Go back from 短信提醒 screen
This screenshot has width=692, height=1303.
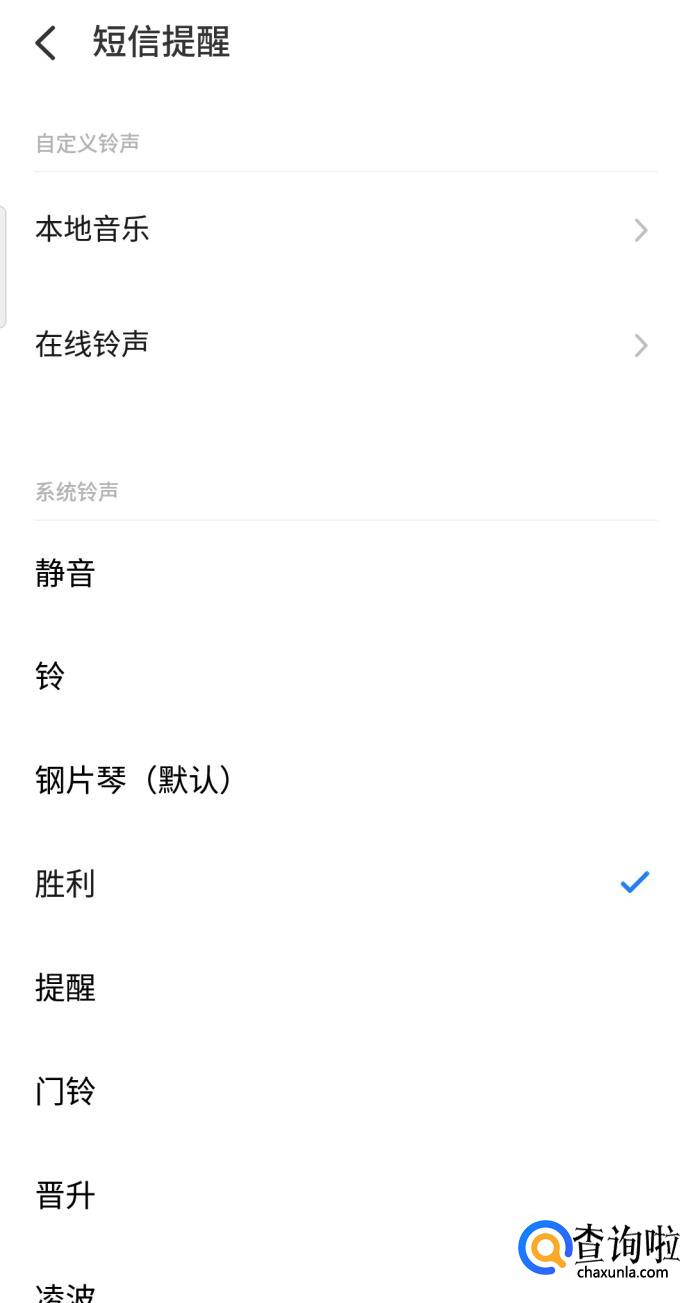coord(46,44)
